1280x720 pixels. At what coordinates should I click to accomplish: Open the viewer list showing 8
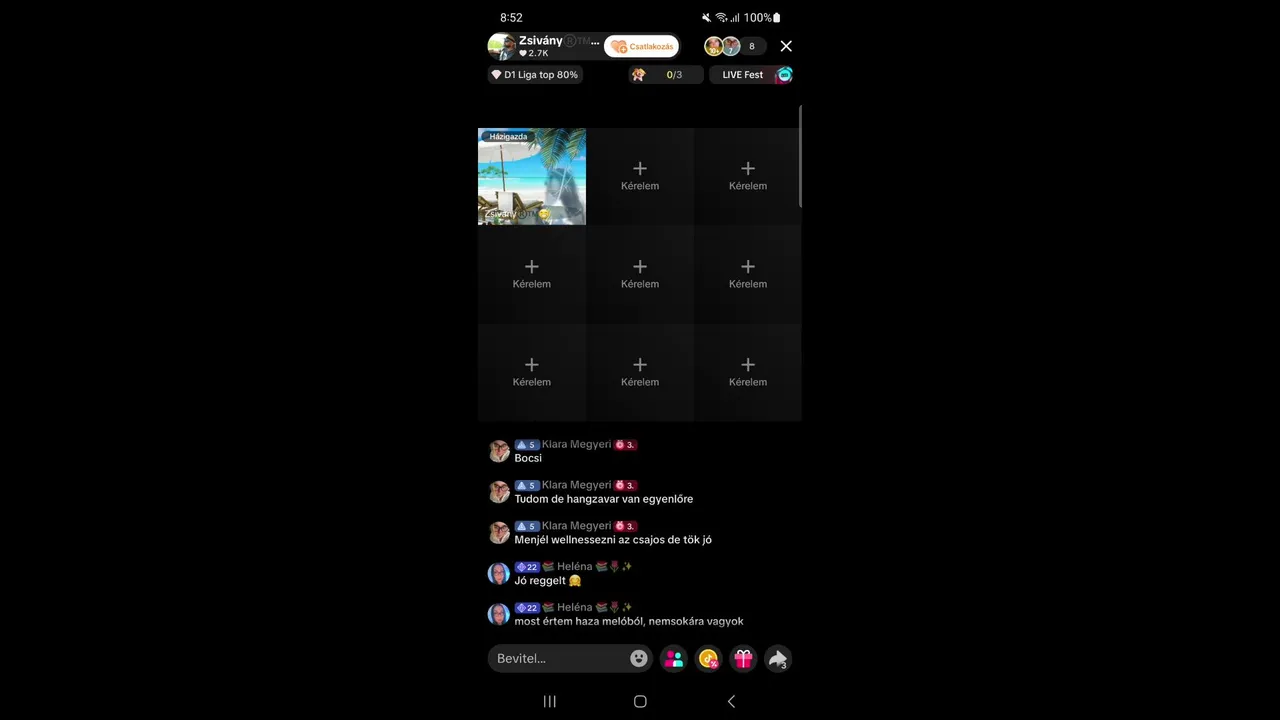click(735, 46)
